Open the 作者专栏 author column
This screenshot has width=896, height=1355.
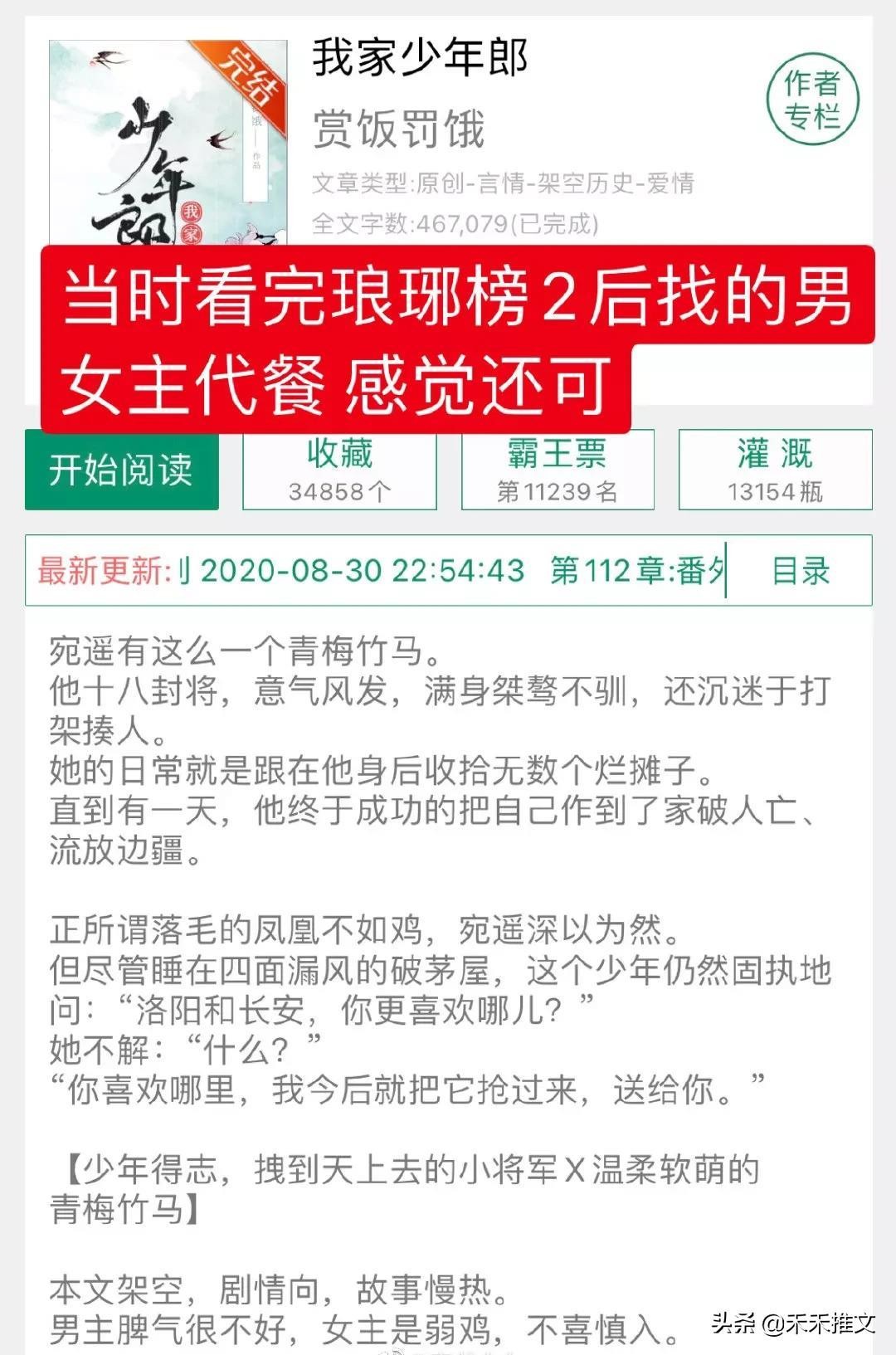click(811, 100)
